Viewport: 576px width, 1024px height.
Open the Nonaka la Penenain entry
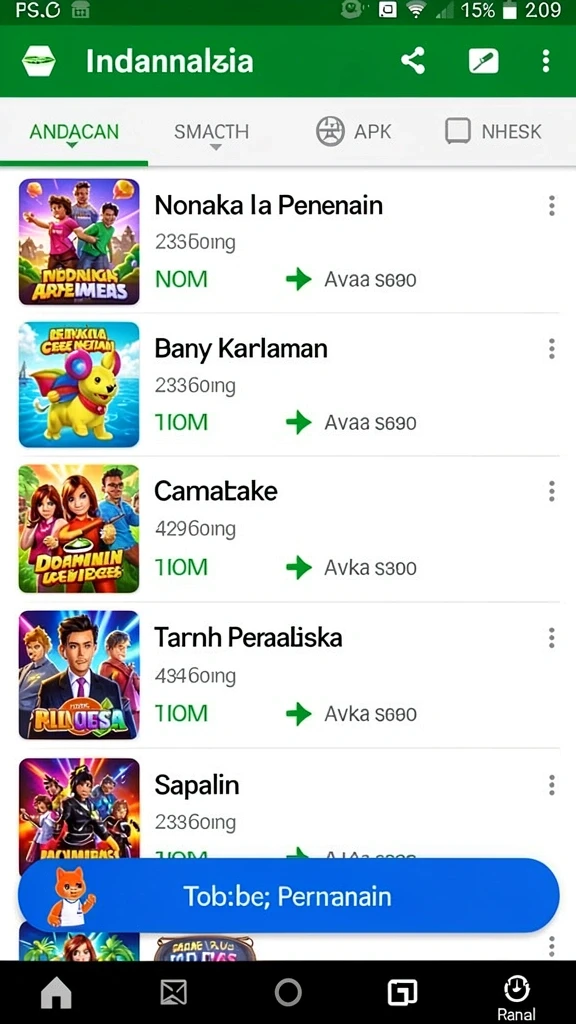288,242
